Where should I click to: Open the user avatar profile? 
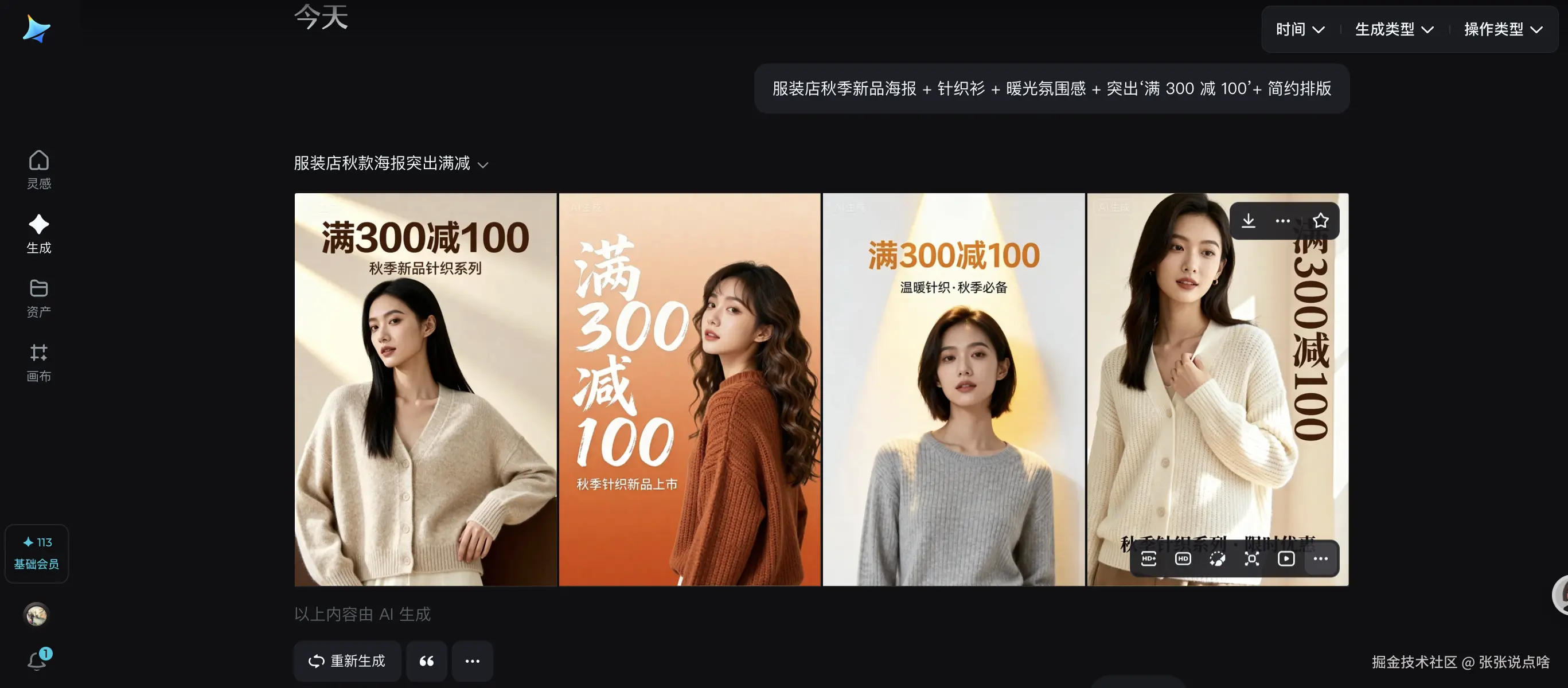(36, 615)
